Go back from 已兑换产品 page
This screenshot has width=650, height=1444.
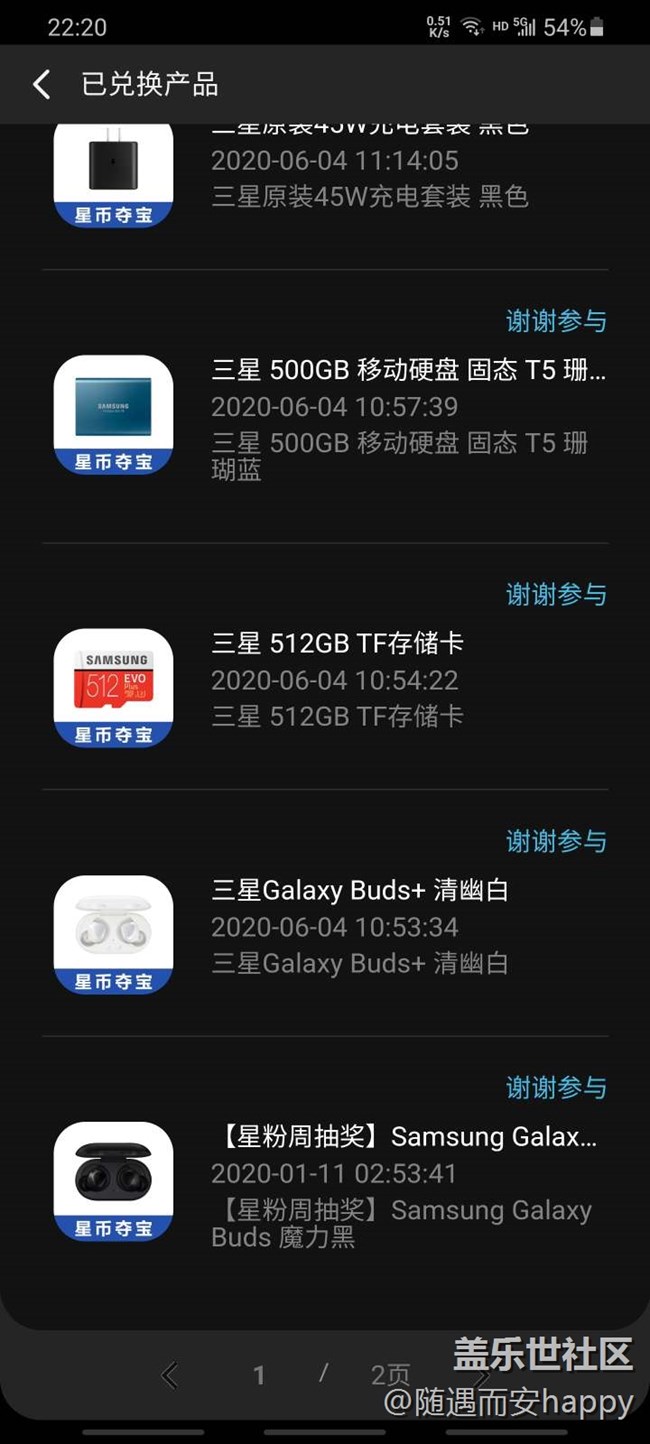click(x=41, y=85)
